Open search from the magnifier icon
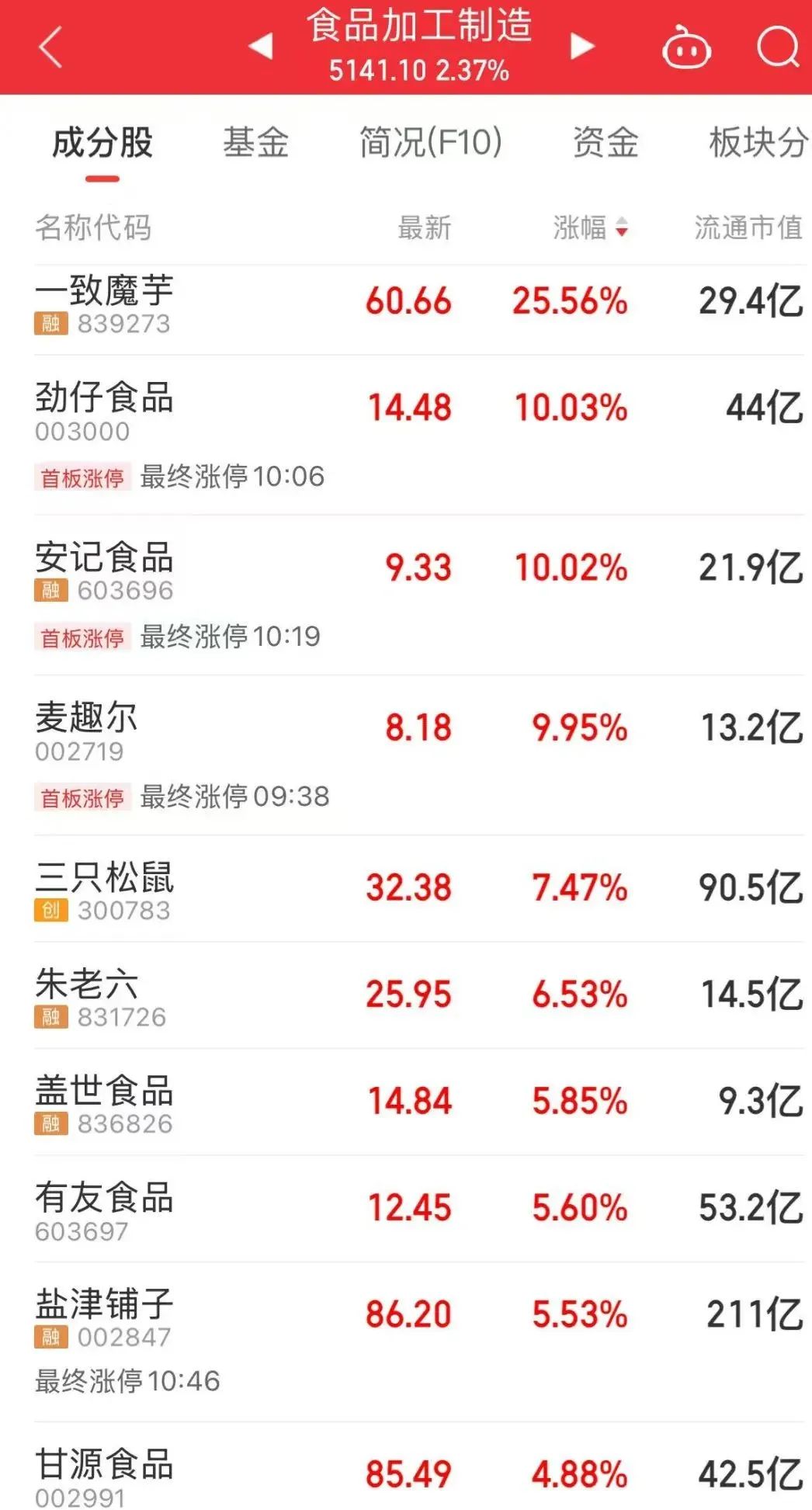The width and height of the screenshot is (812, 1510). [777, 47]
